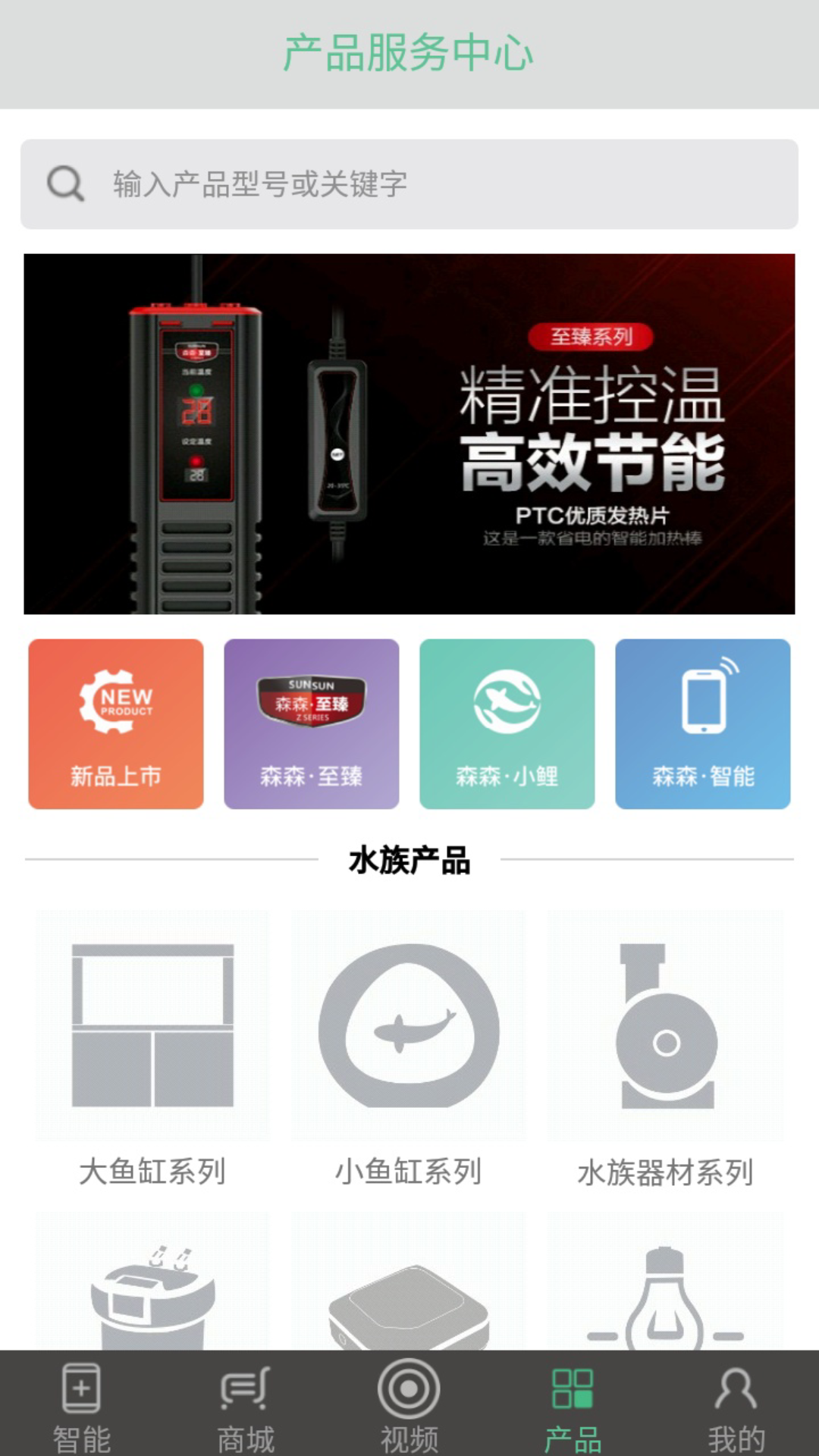Open the 新品上市 tile
This screenshot has height=1456, width=819.
[116, 724]
